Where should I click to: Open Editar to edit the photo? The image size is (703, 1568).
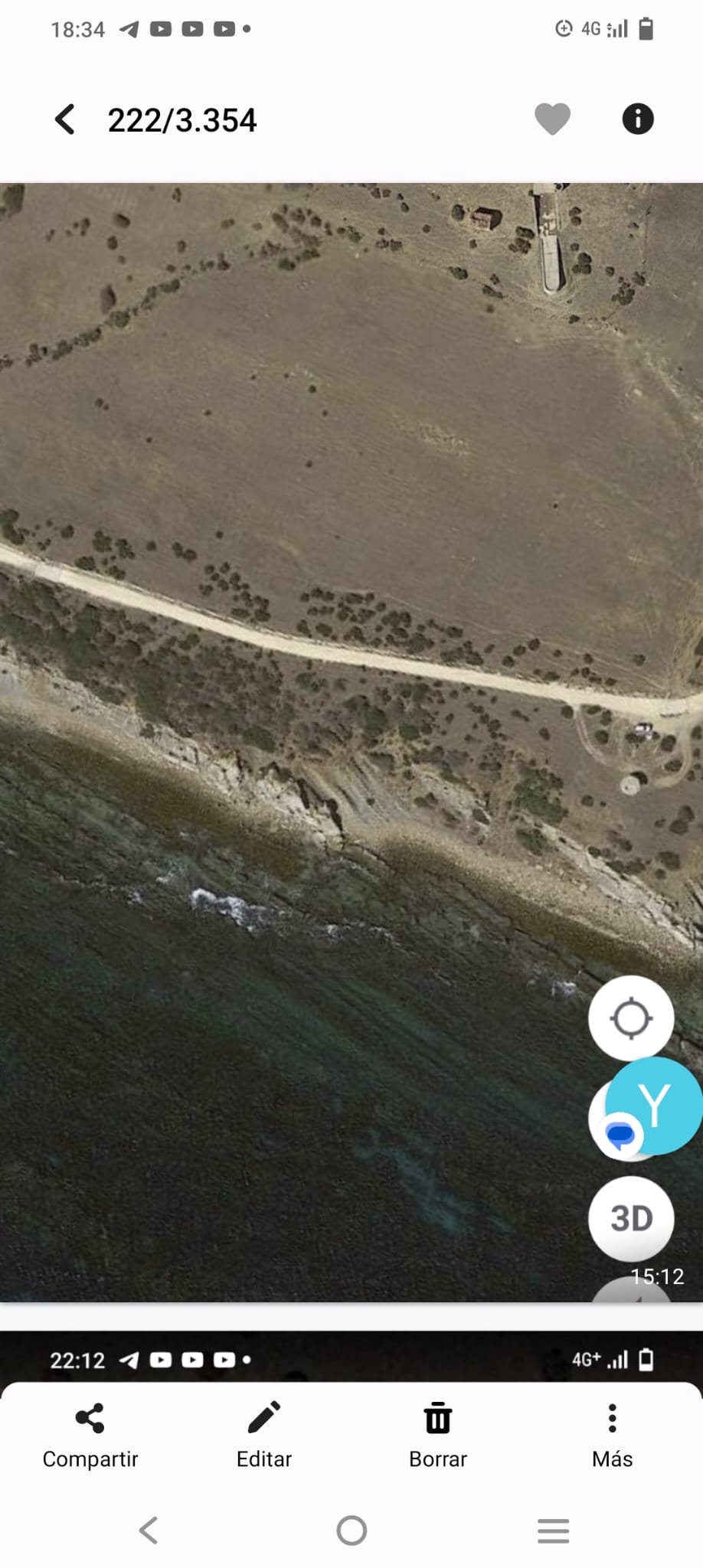point(264,1436)
